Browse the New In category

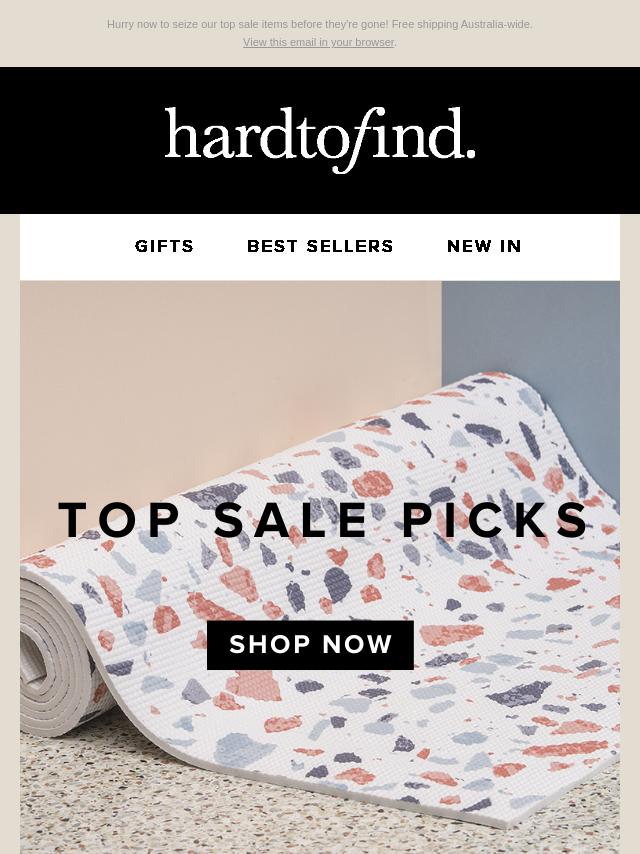tap(484, 246)
